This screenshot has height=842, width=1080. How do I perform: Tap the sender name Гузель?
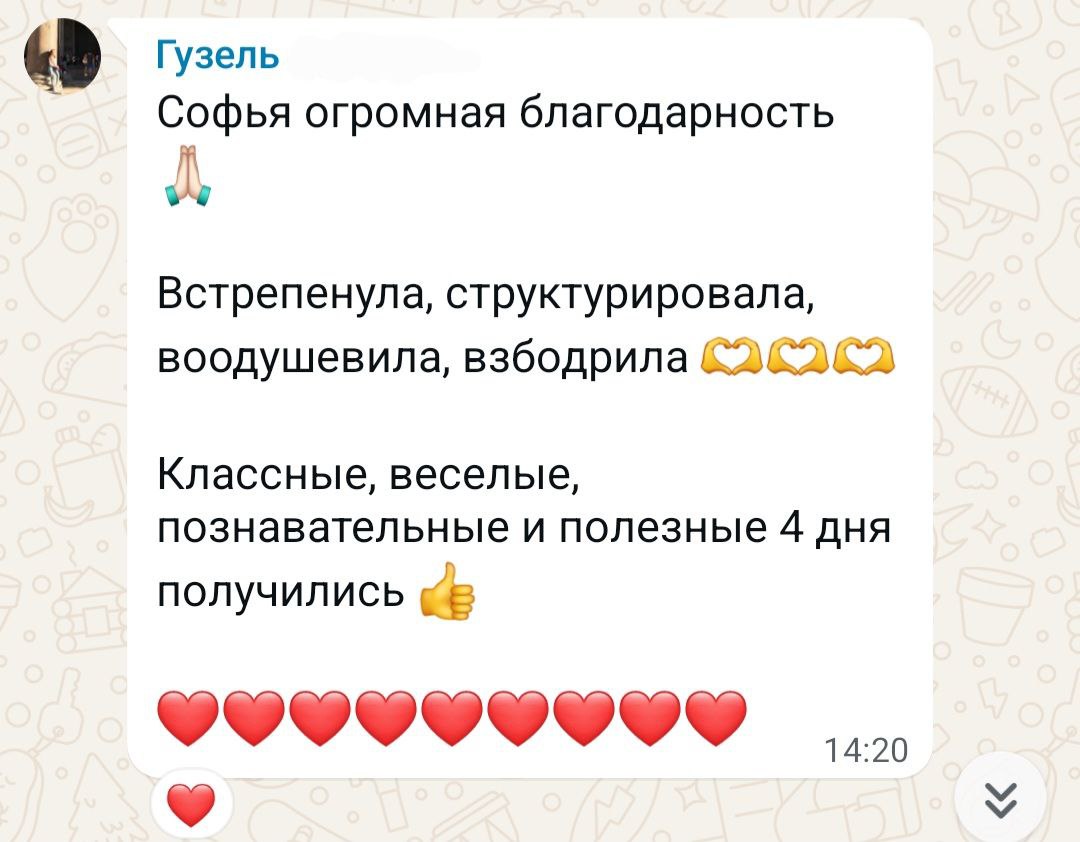click(x=217, y=59)
